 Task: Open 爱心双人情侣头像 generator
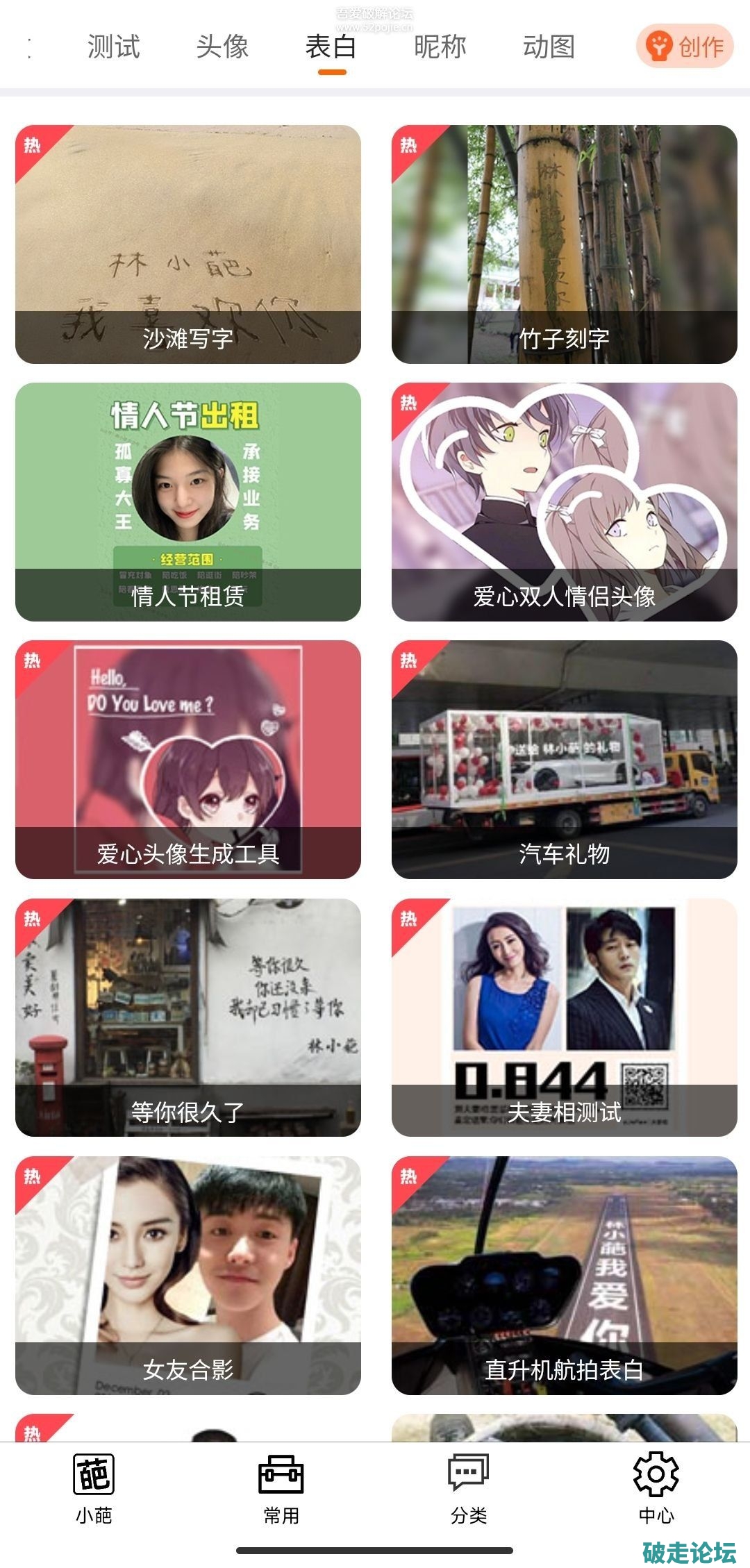(x=564, y=501)
